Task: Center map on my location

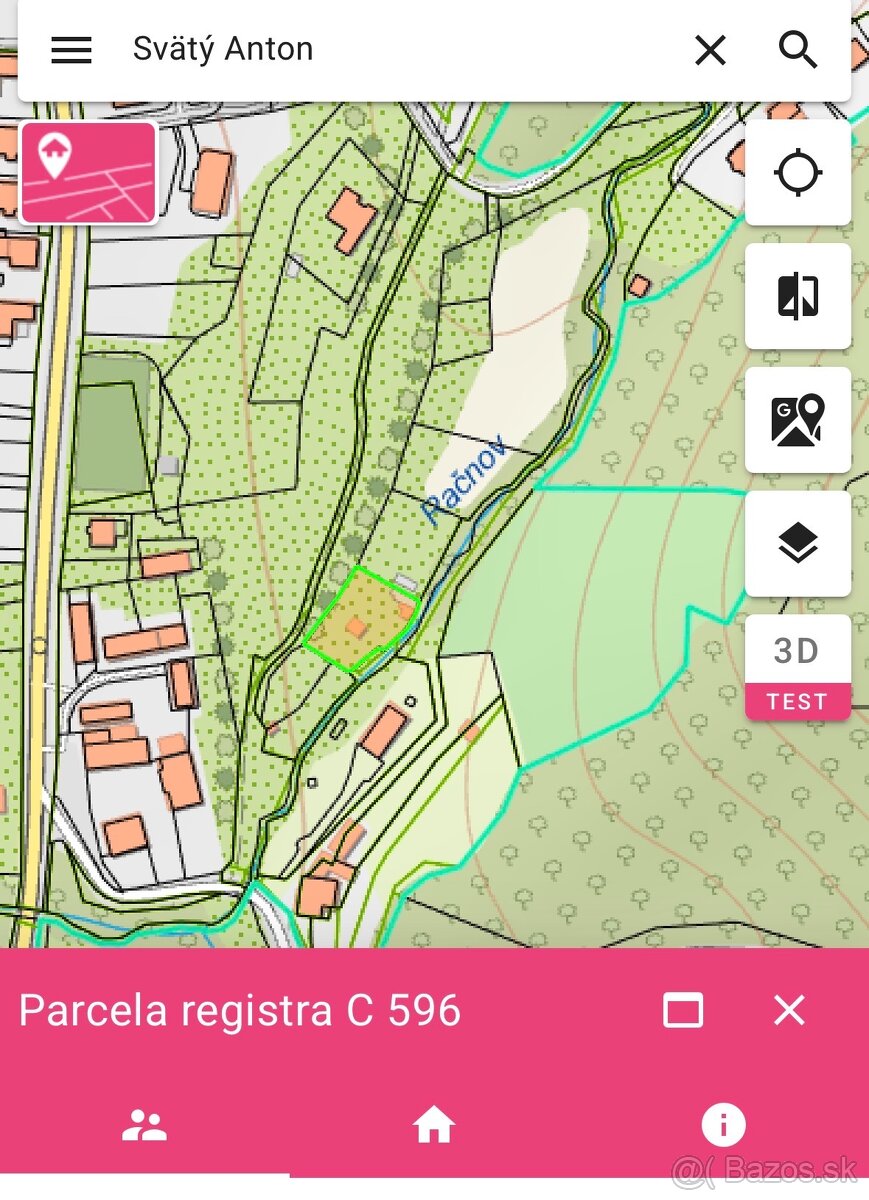Action: pyautogui.click(x=797, y=173)
